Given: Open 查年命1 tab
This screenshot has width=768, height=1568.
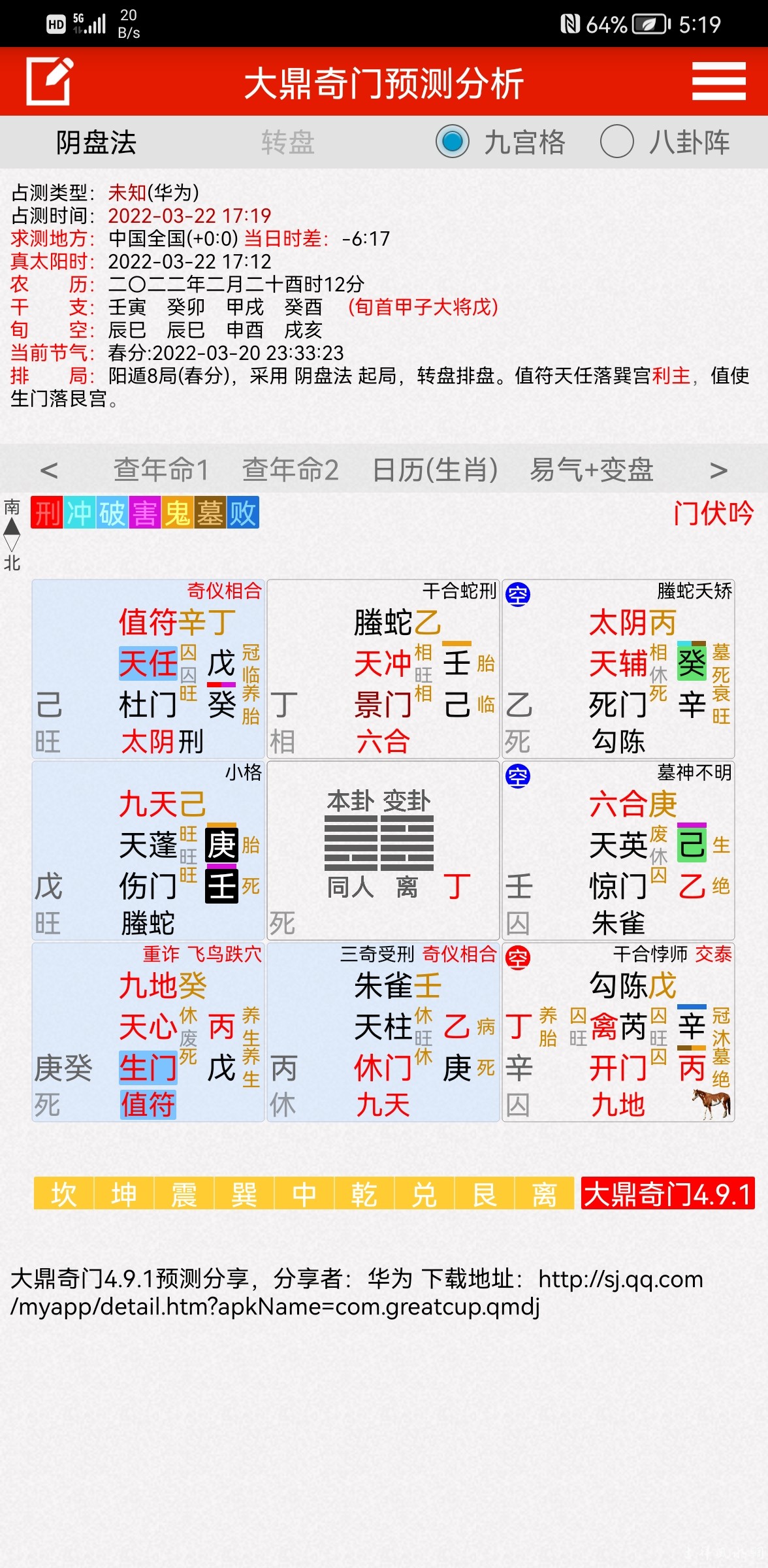Looking at the screenshot, I should coord(161,470).
